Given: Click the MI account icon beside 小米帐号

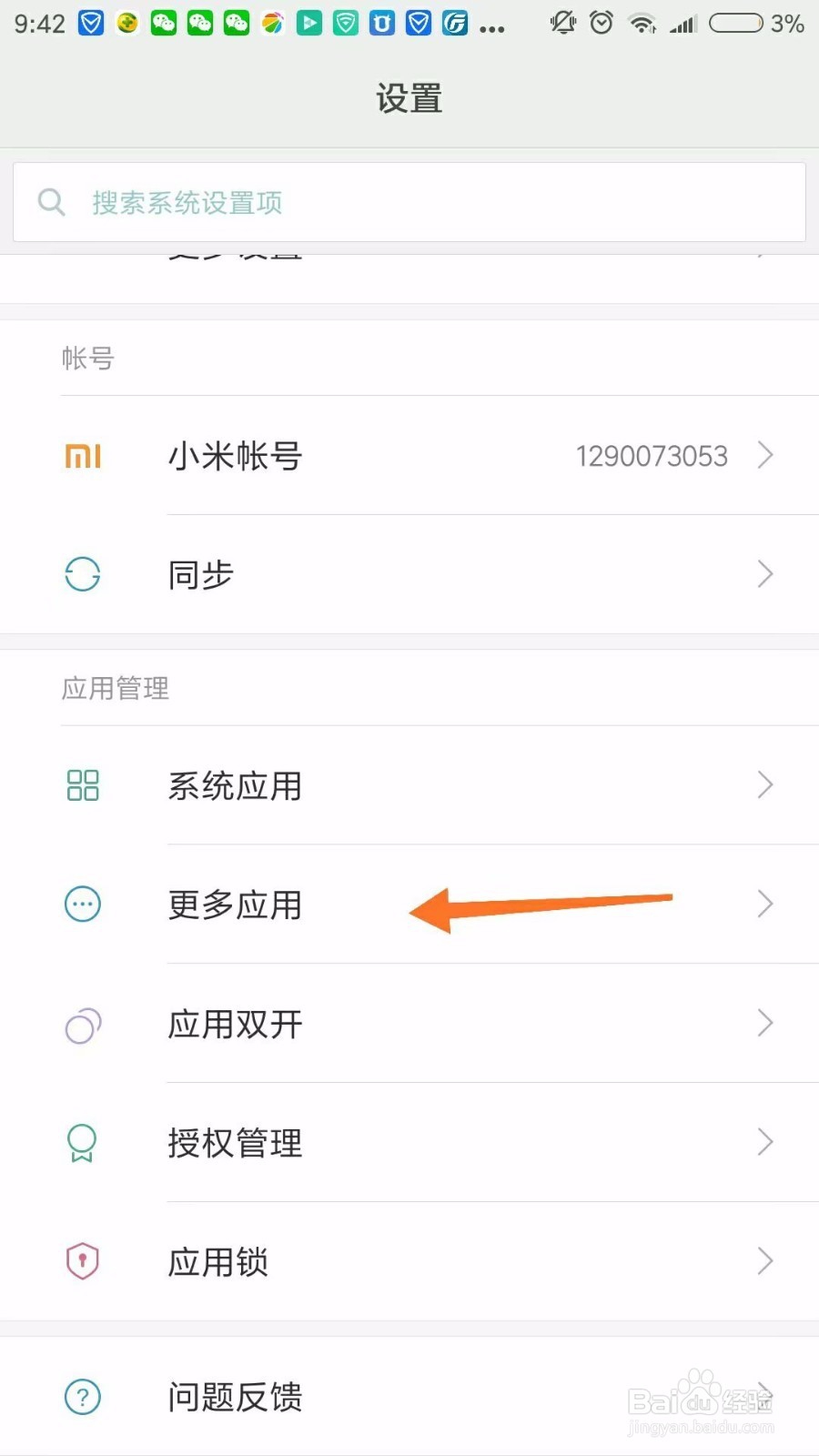Looking at the screenshot, I should 81,456.
